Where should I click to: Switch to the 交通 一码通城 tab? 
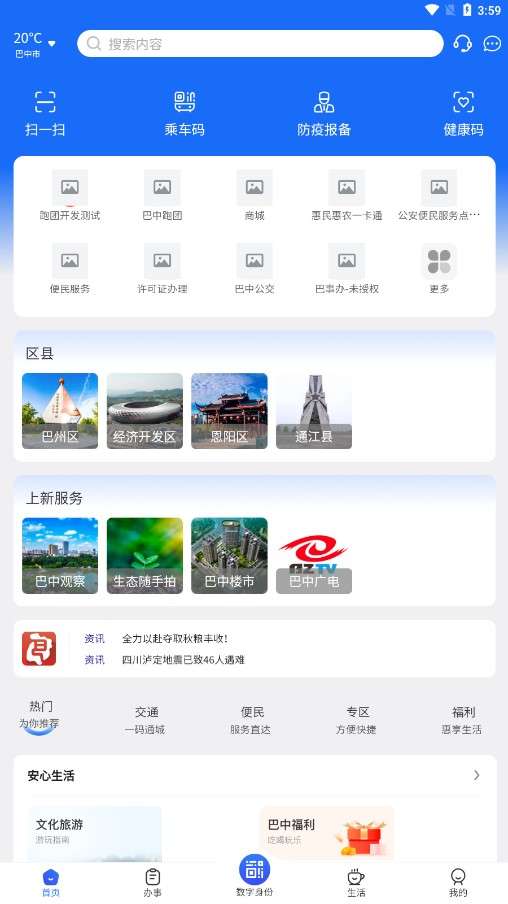(x=146, y=721)
